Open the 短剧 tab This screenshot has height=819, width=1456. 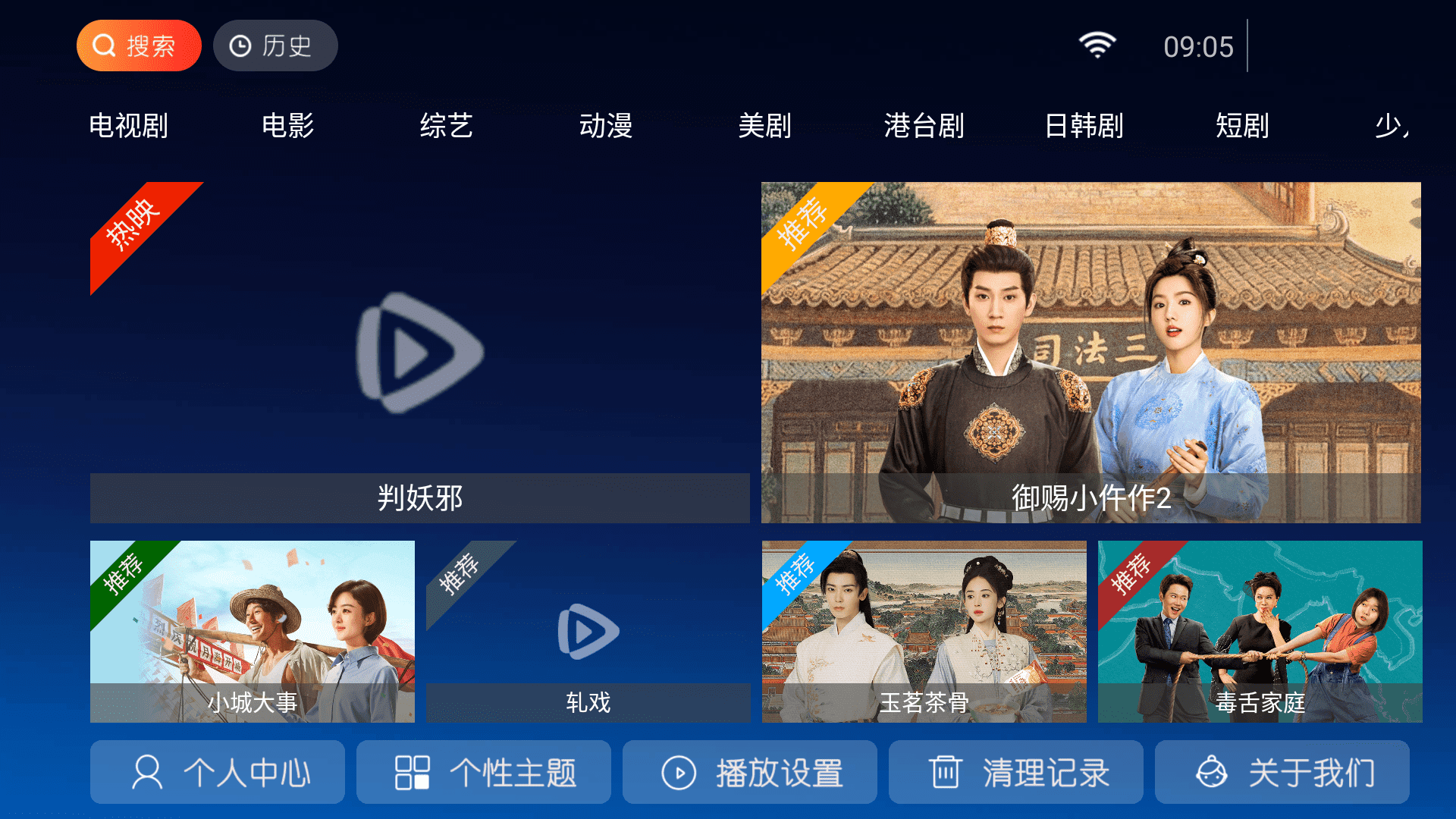[x=1242, y=125]
